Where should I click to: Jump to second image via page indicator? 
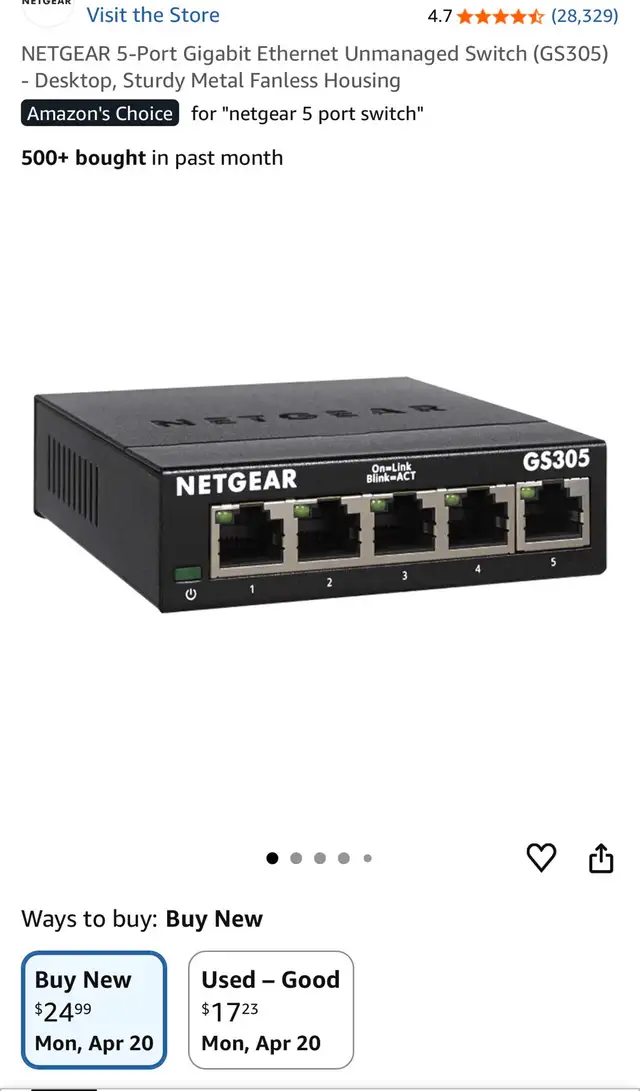coord(296,858)
